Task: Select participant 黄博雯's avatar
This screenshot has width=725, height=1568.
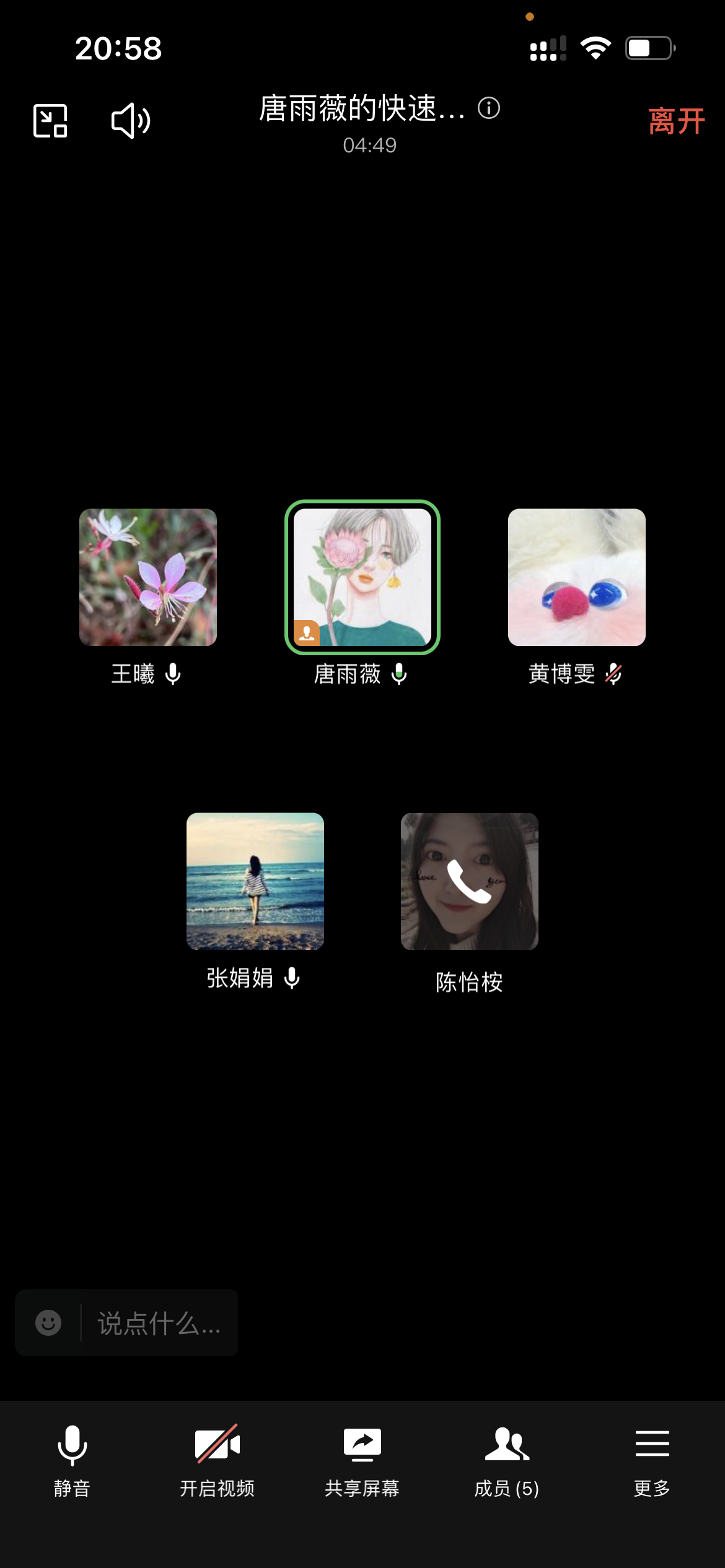Action: tap(576, 577)
